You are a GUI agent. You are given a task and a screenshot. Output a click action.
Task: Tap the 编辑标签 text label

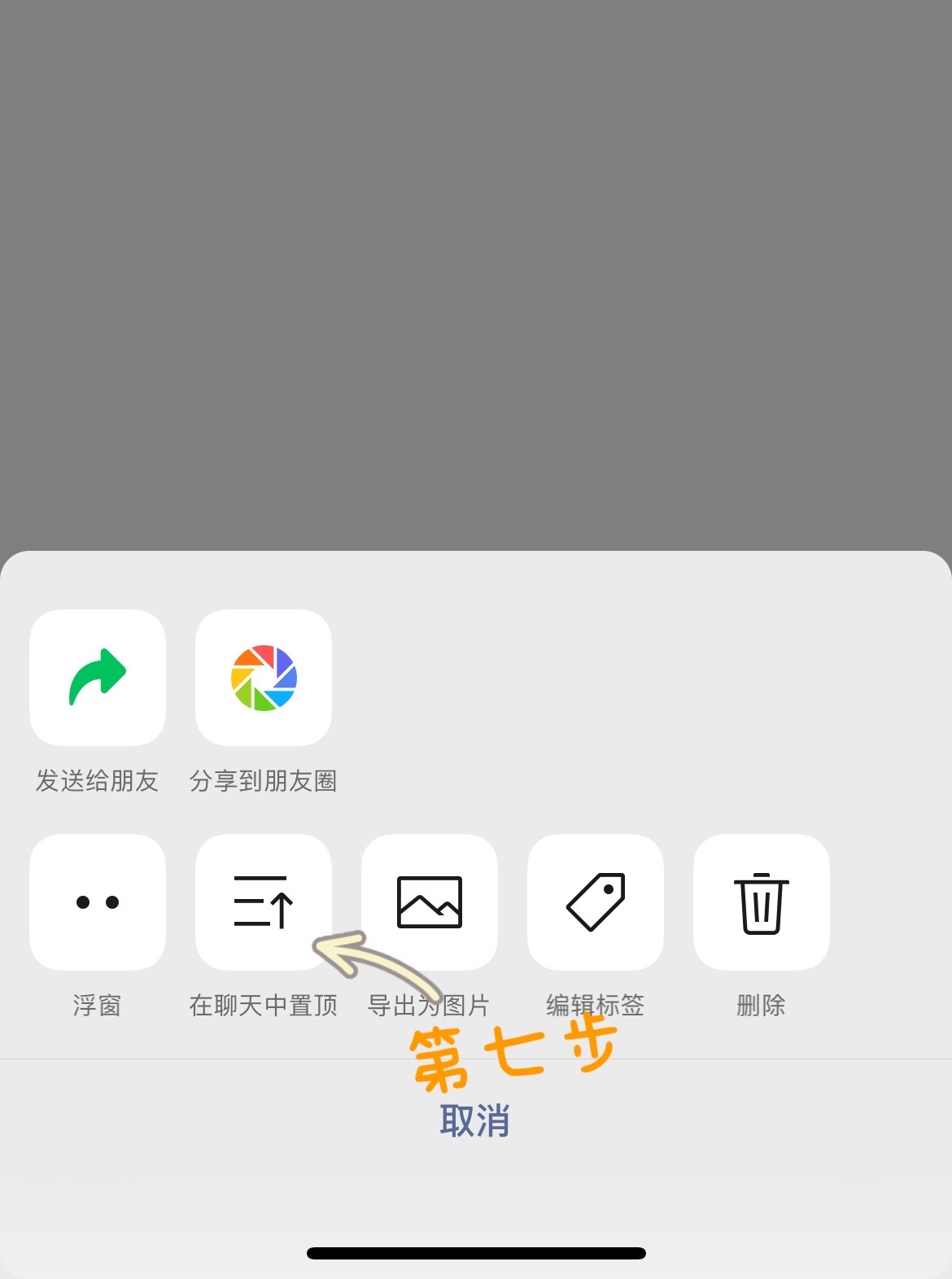coord(595,1006)
